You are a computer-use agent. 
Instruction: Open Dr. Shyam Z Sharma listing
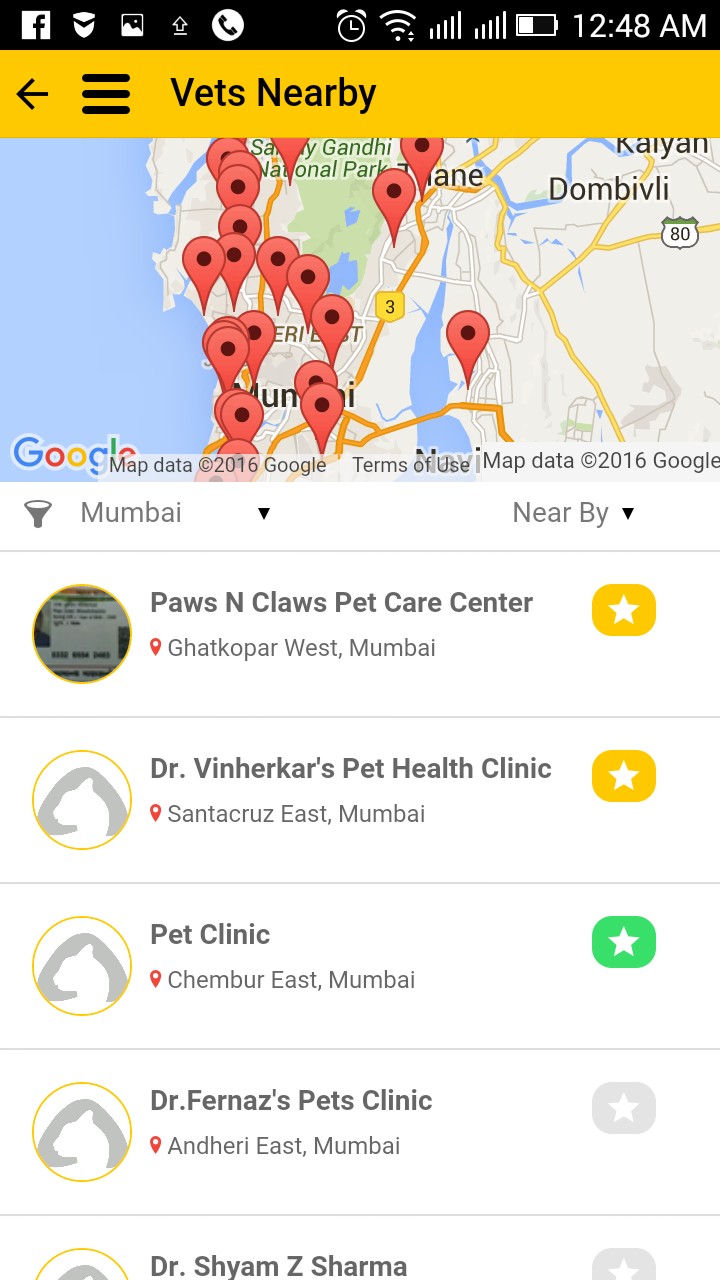[278, 1264]
